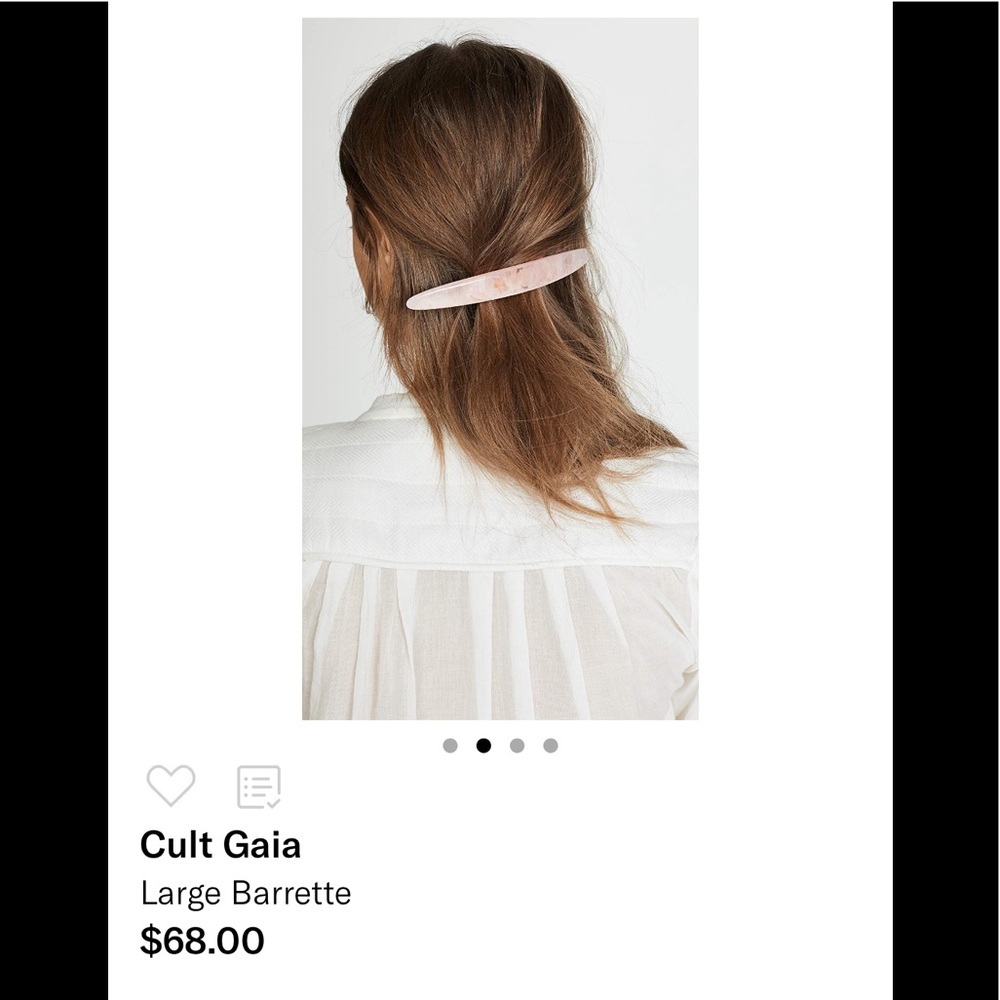Viewport: 1000px width, 1000px height.
Task: Select the third photo indicator dot
Action: click(x=517, y=745)
